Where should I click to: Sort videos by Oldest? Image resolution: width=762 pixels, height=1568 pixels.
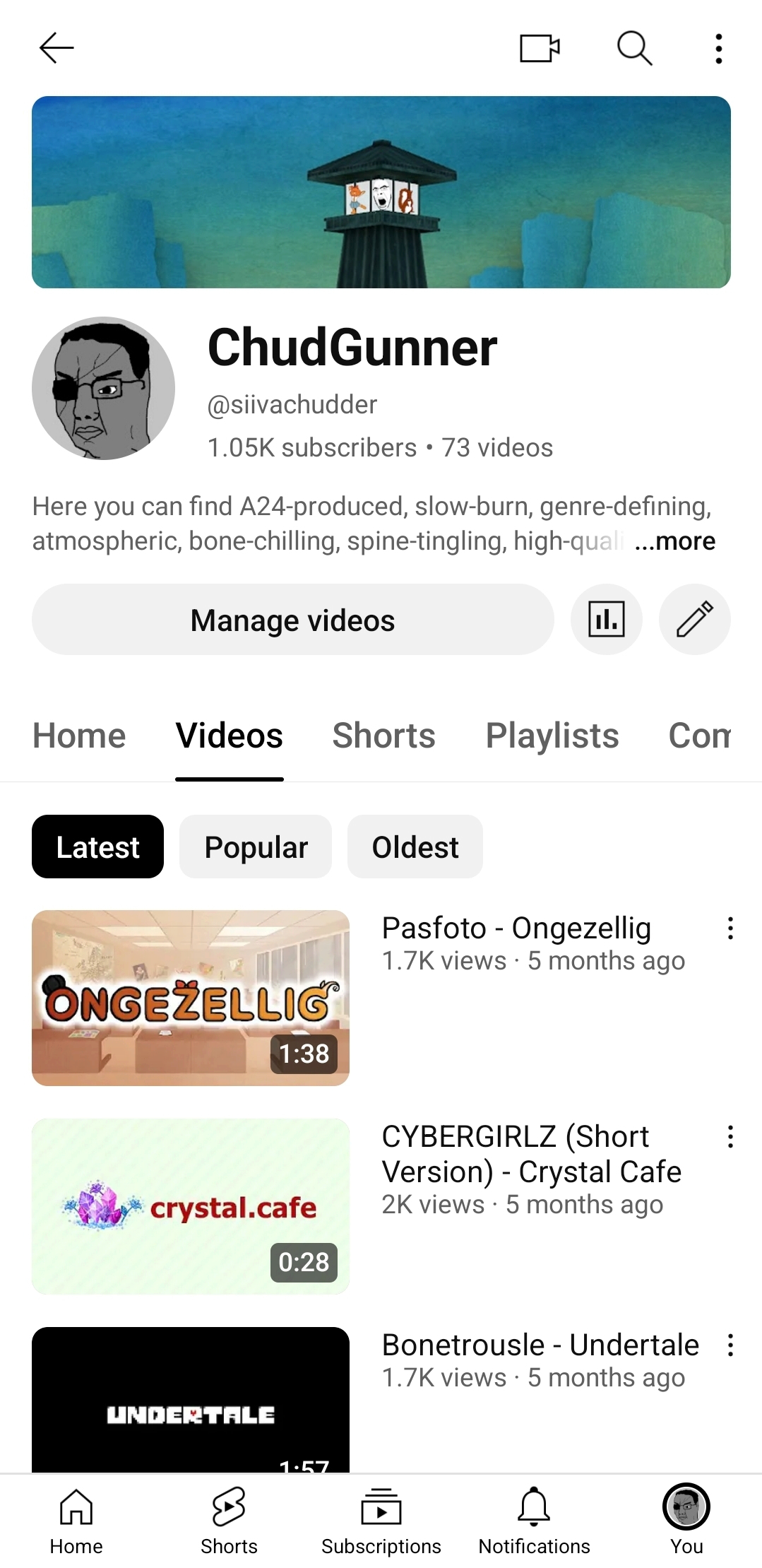[415, 847]
